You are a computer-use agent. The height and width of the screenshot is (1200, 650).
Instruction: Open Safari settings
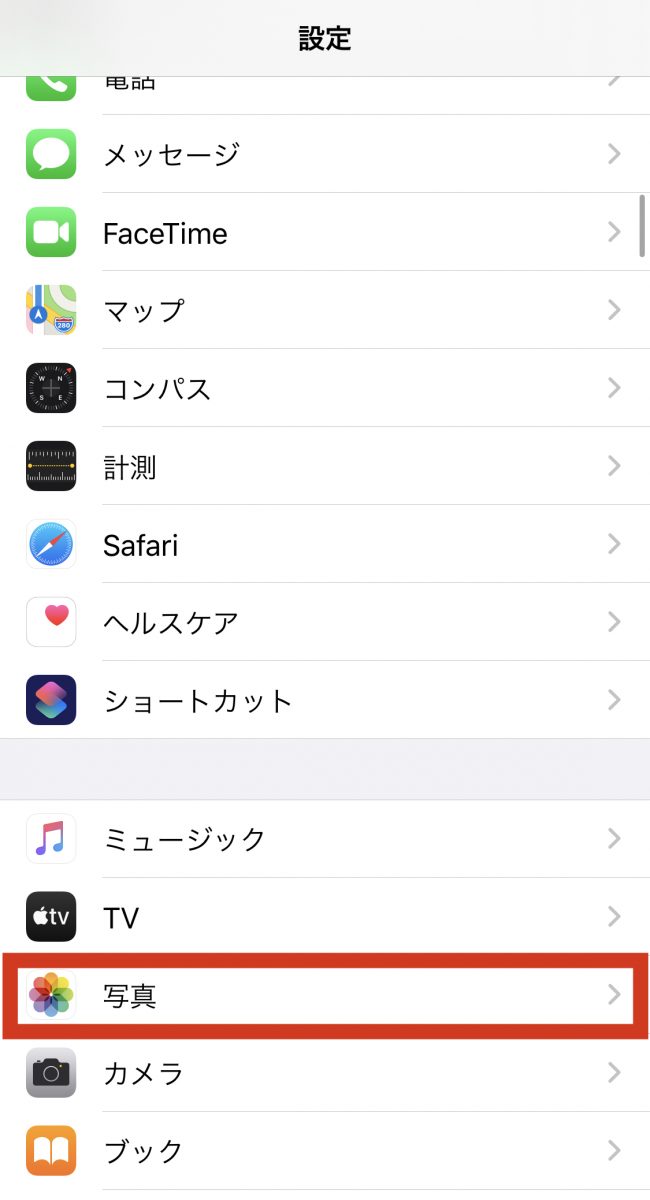[x=325, y=544]
